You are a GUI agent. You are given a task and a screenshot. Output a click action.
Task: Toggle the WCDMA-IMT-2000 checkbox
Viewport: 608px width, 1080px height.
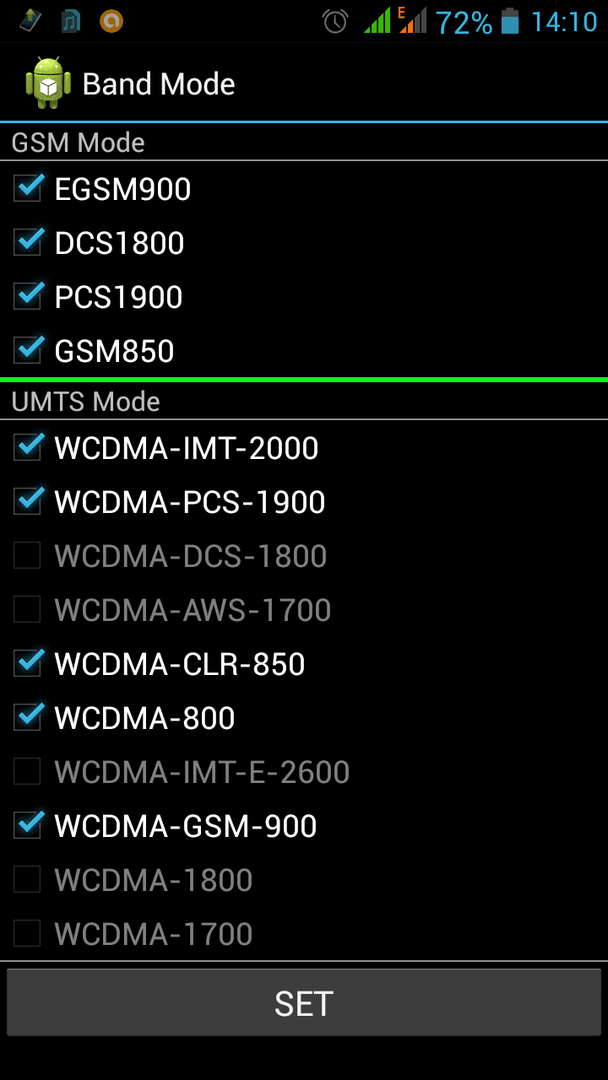click(x=28, y=448)
